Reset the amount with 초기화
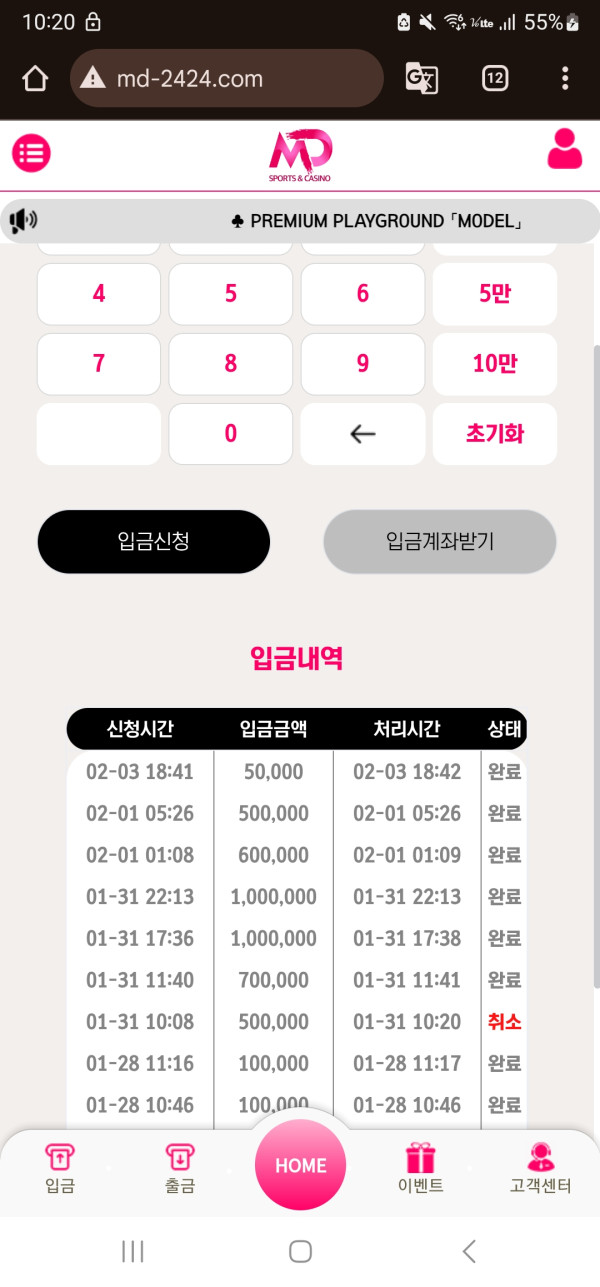Viewport: 600px width, 1287px height. [495, 434]
